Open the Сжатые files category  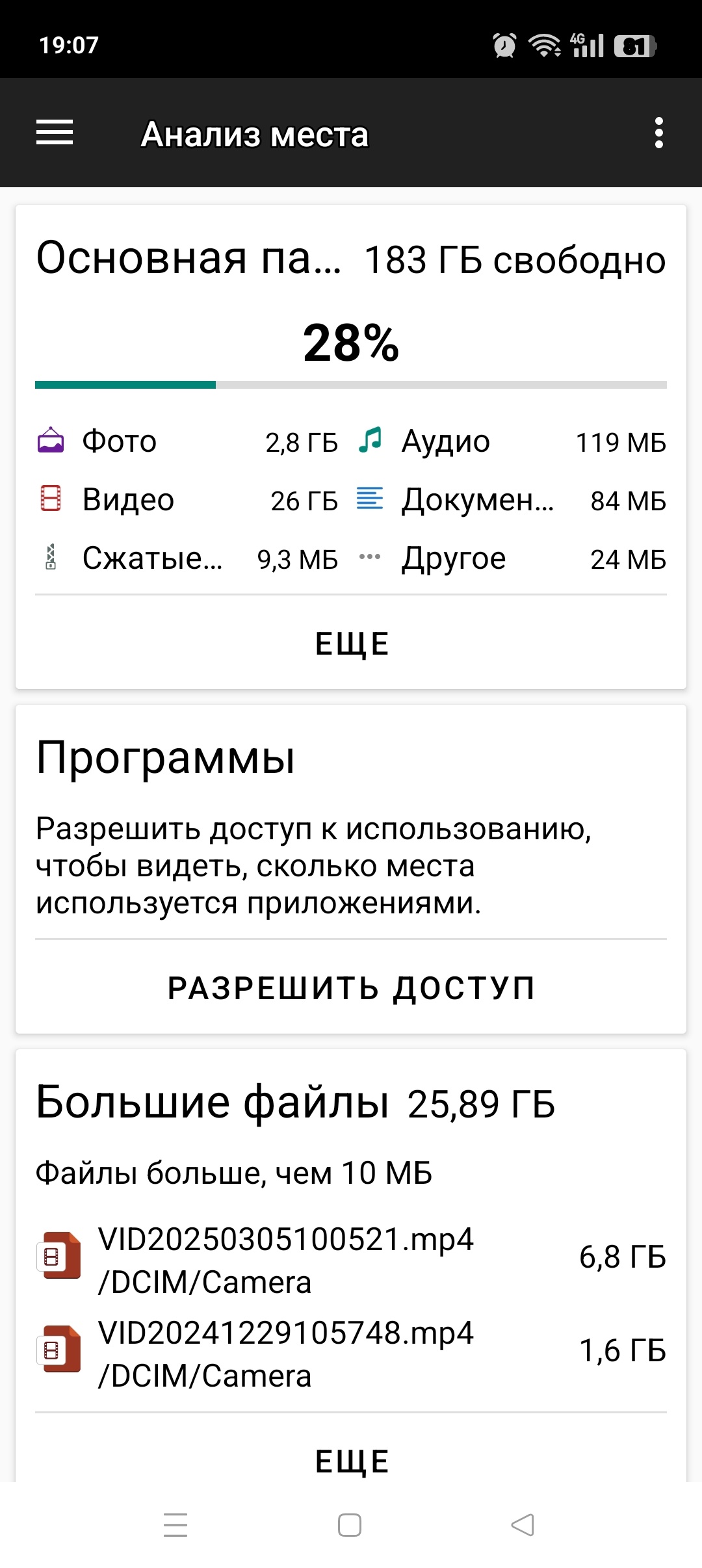coord(187,559)
